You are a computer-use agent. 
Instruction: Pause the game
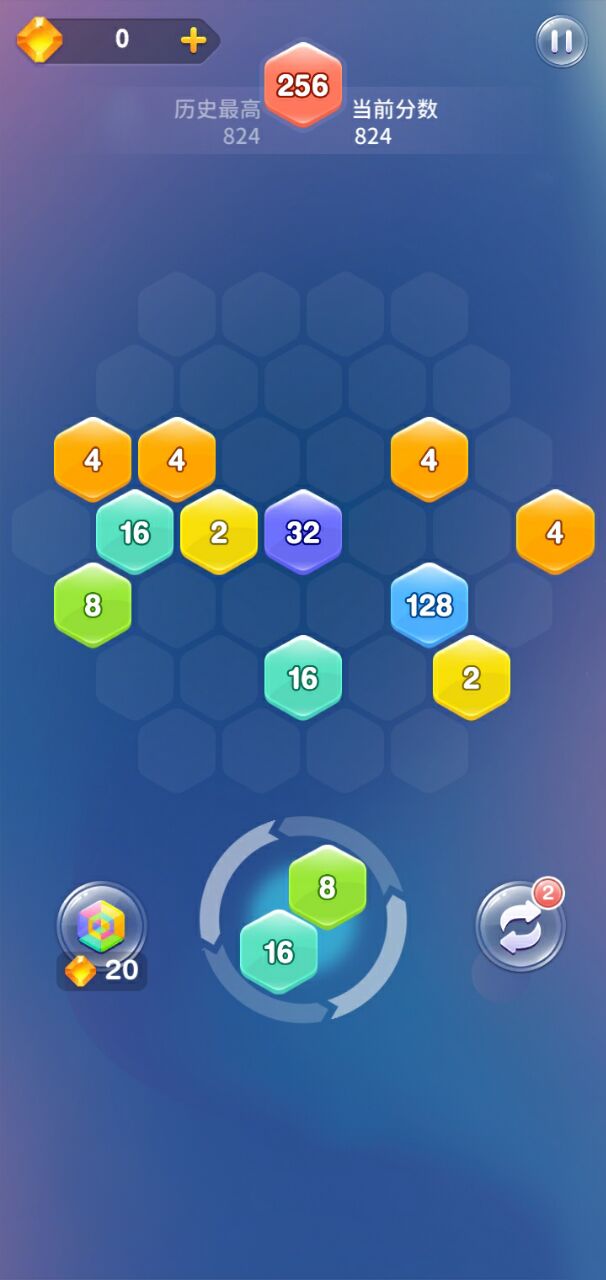pyautogui.click(x=561, y=41)
